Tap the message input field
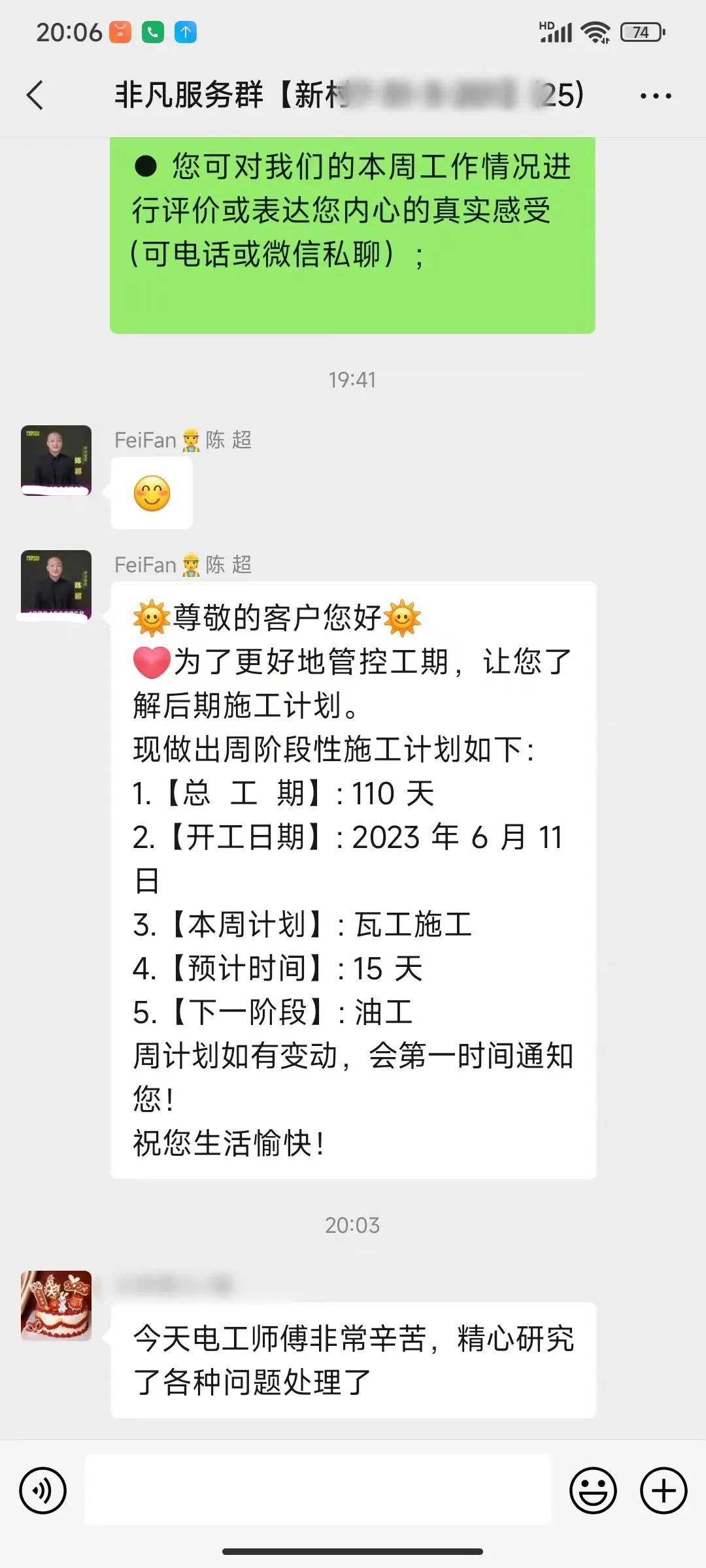 pyautogui.click(x=318, y=1491)
